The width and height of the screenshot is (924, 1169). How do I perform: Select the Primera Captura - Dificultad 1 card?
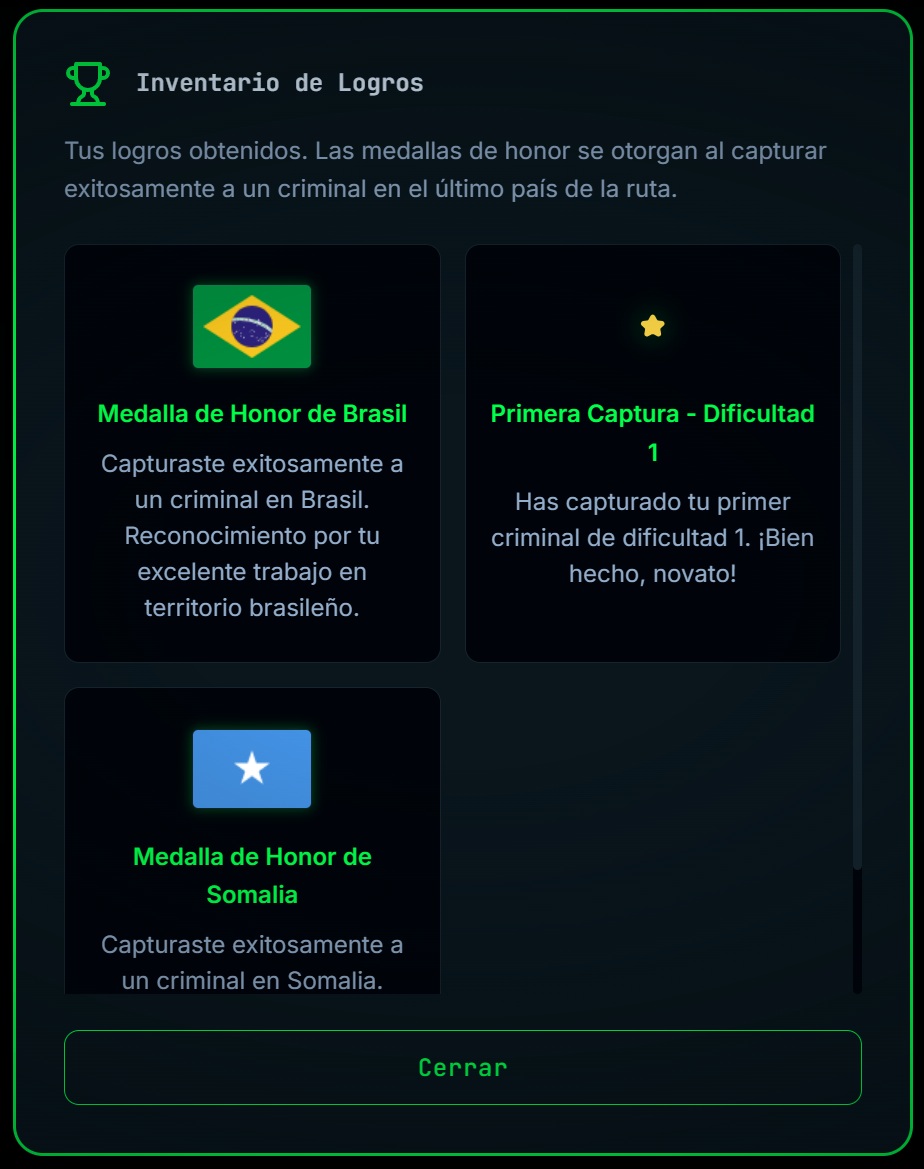[652, 453]
